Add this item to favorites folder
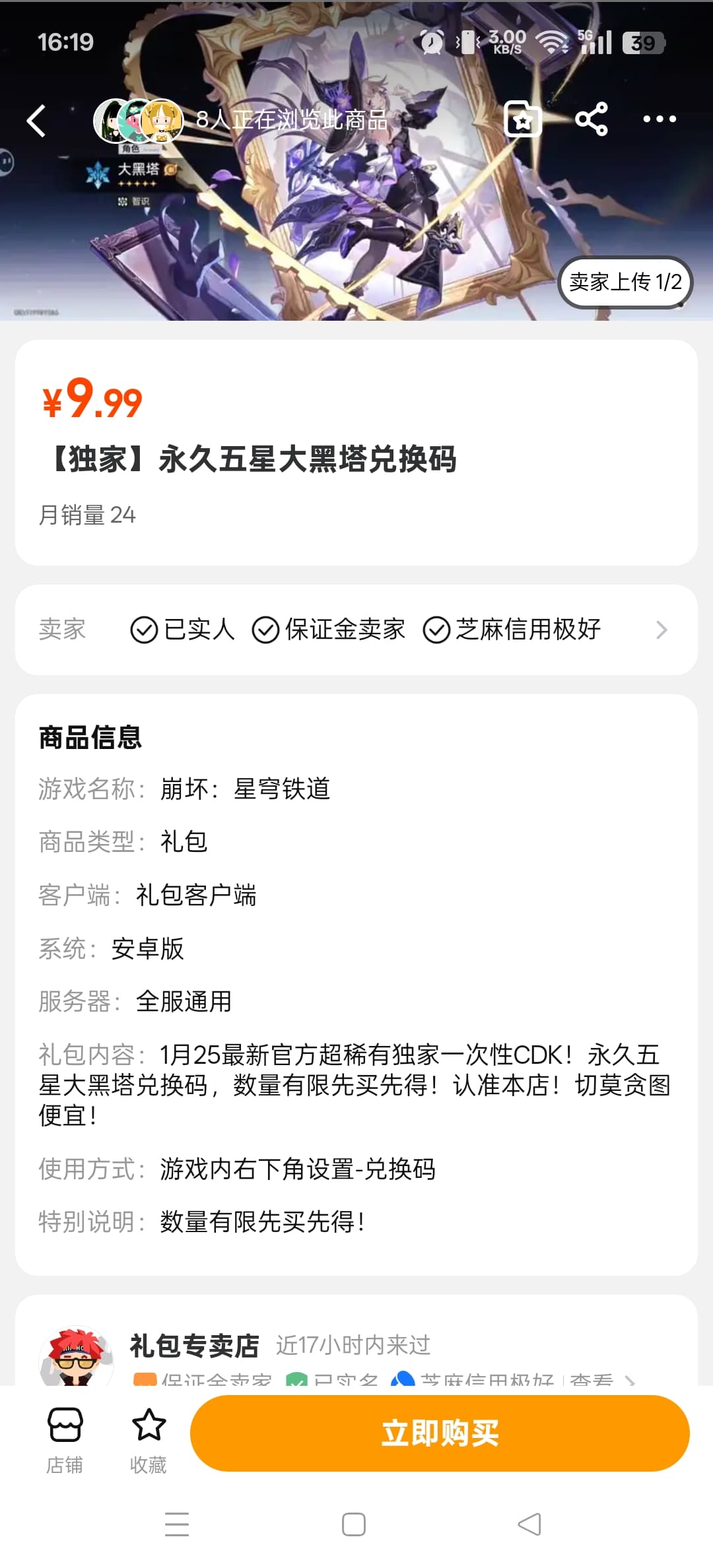The height and width of the screenshot is (1568, 713). pyautogui.click(x=522, y=119)
